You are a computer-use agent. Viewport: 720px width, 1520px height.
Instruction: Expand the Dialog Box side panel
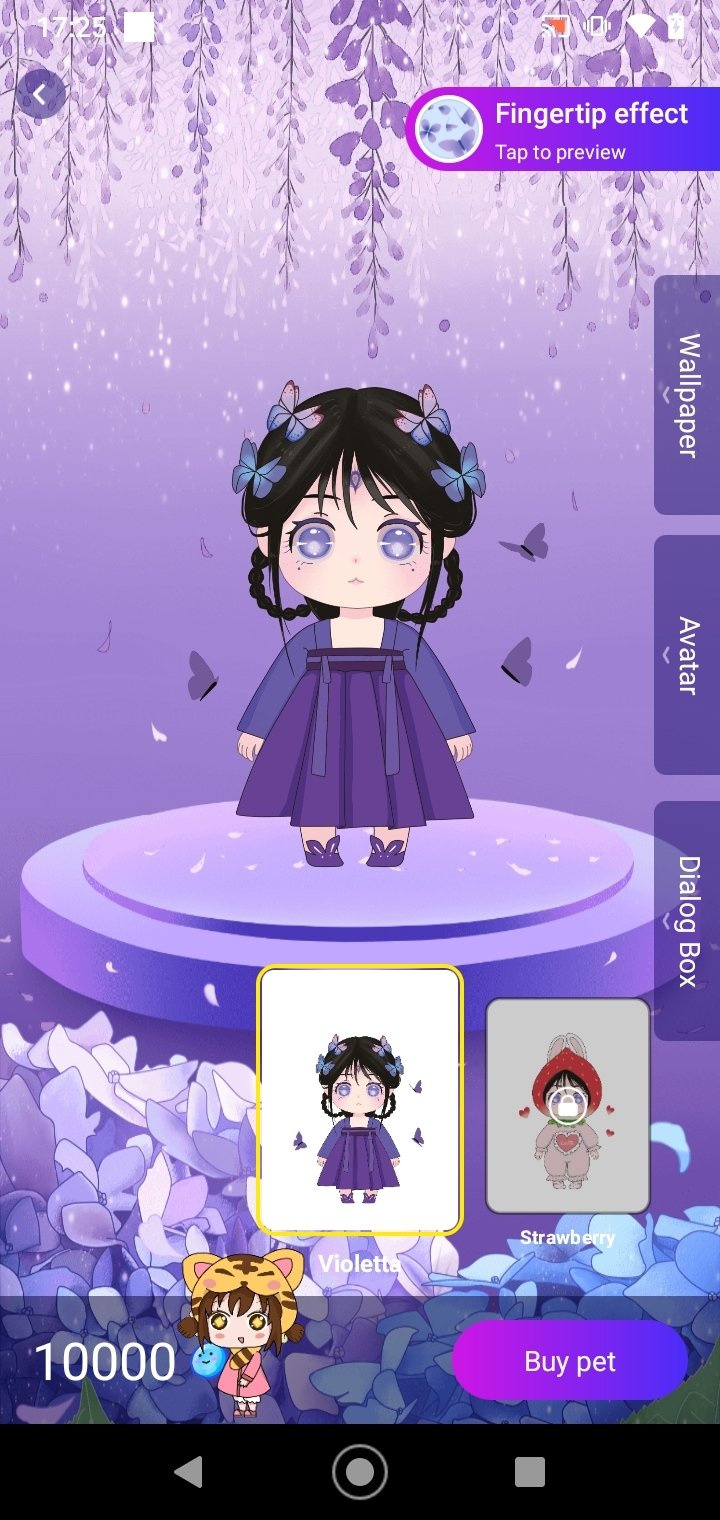click(x=687, y=920)
